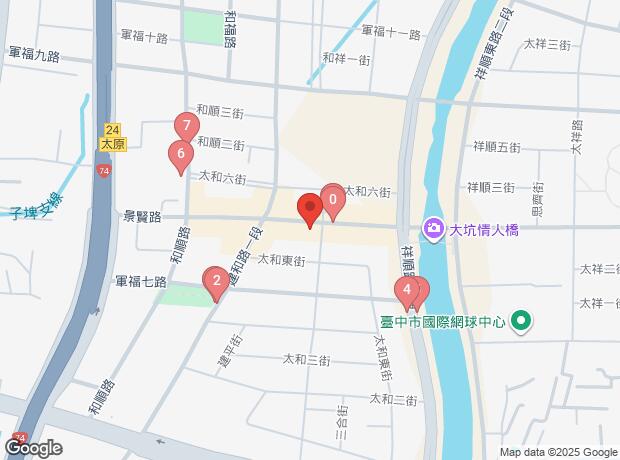620x460 pixels.
Task: Select map marker number 7
Action: pos(185,127)
